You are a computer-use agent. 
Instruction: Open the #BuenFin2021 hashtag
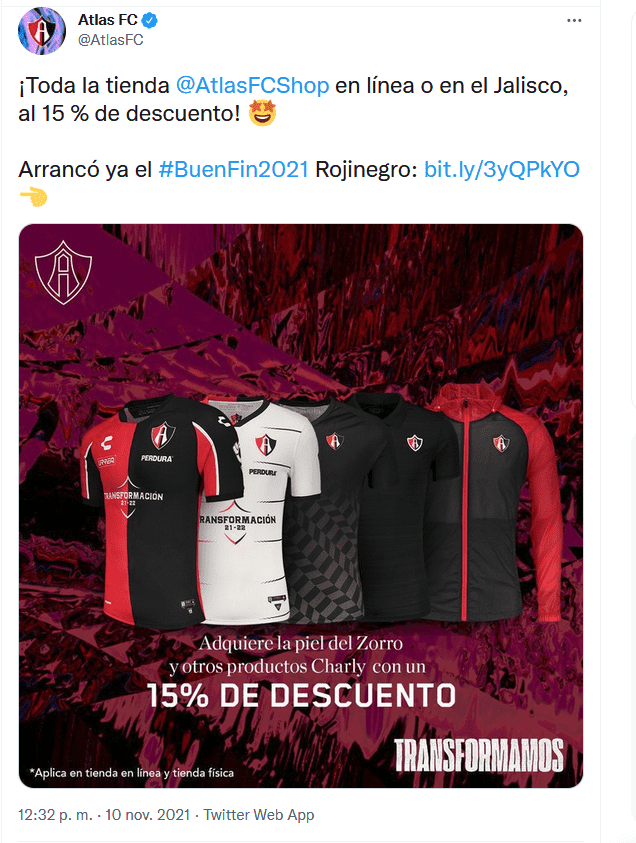[234, 169]
